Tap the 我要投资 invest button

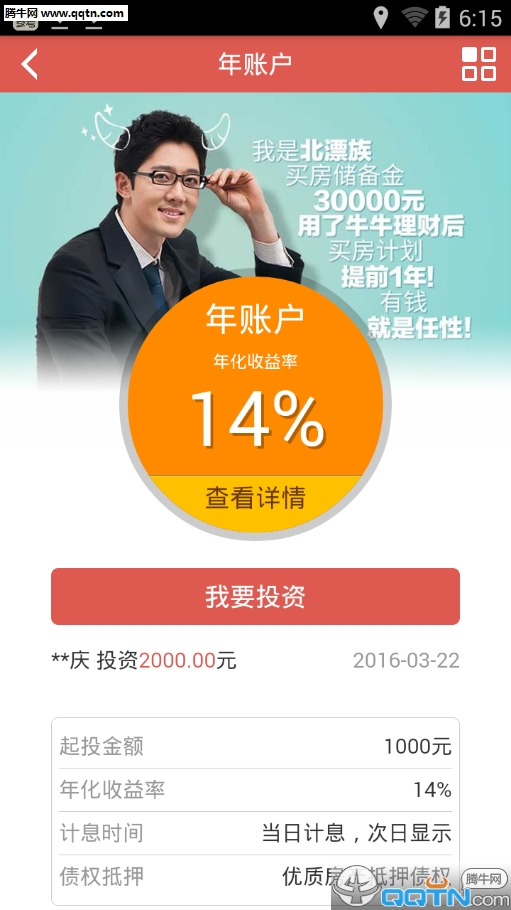256,596
